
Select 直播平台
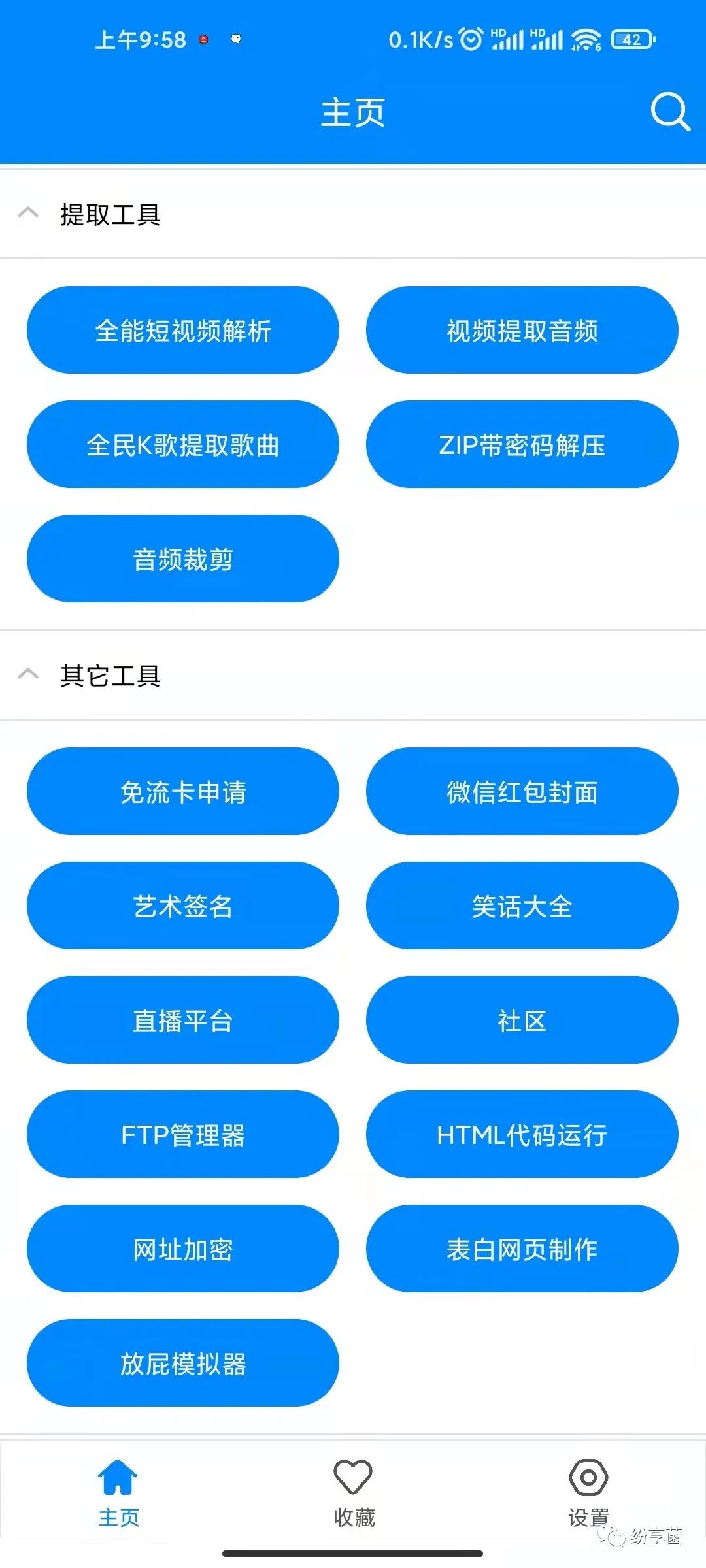point(183,1021)
